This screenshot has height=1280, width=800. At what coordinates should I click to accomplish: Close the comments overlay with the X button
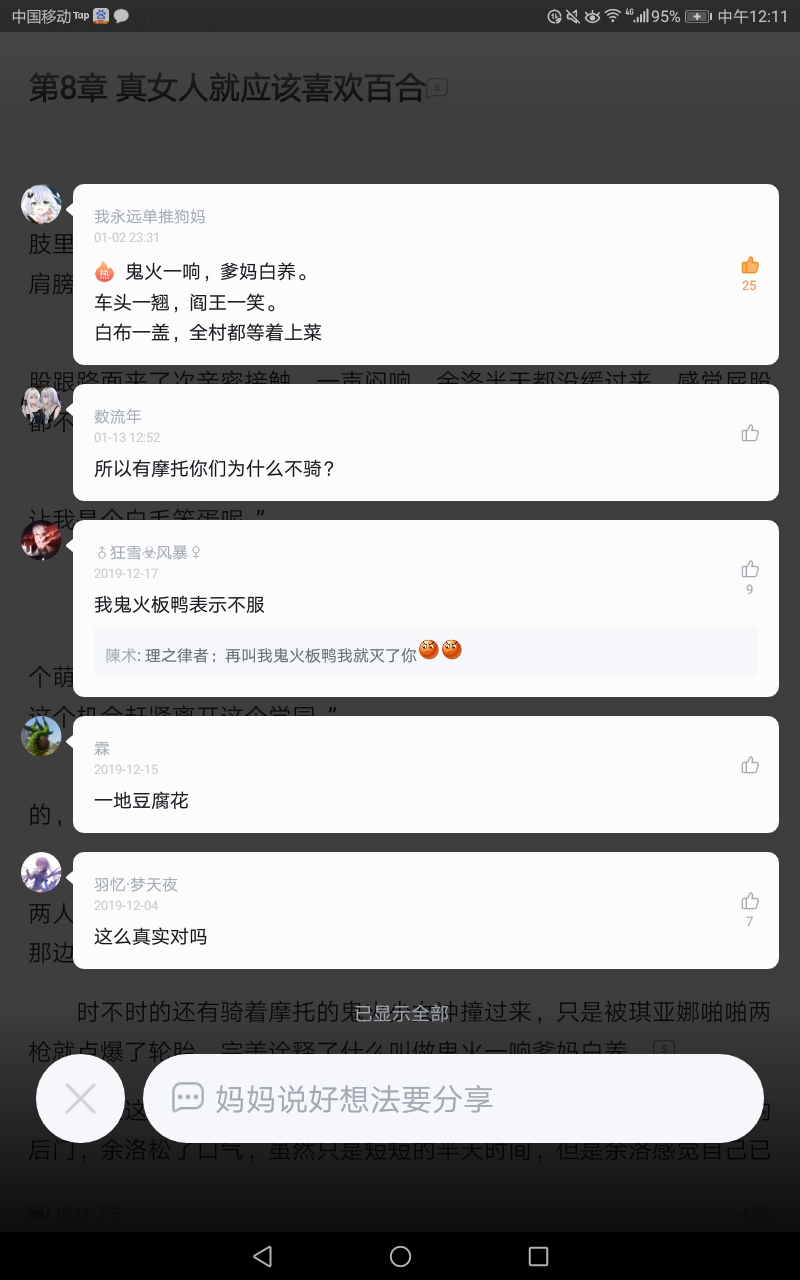80,1099
